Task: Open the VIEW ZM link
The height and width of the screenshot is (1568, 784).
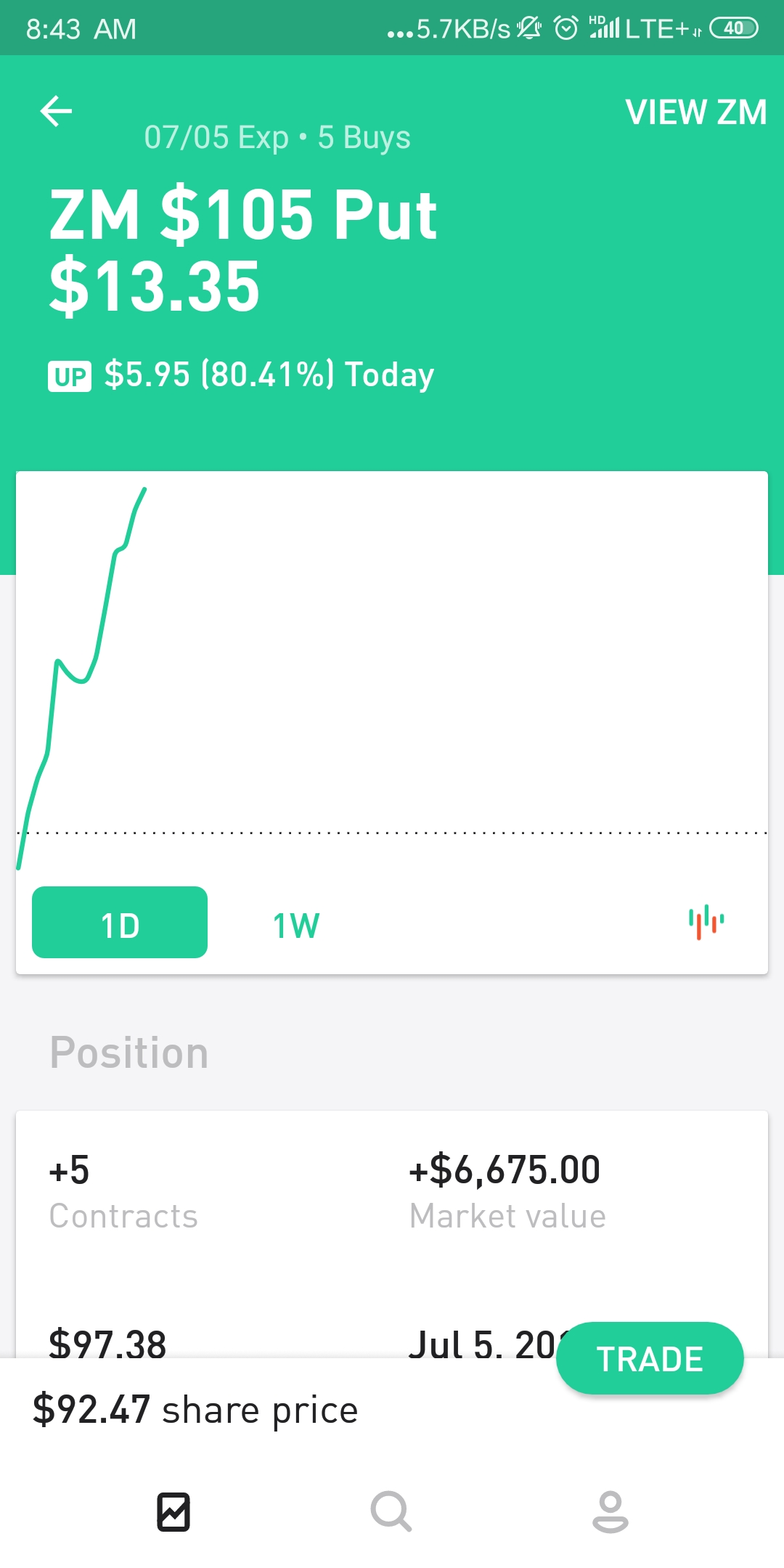Action: pos(695,113)
